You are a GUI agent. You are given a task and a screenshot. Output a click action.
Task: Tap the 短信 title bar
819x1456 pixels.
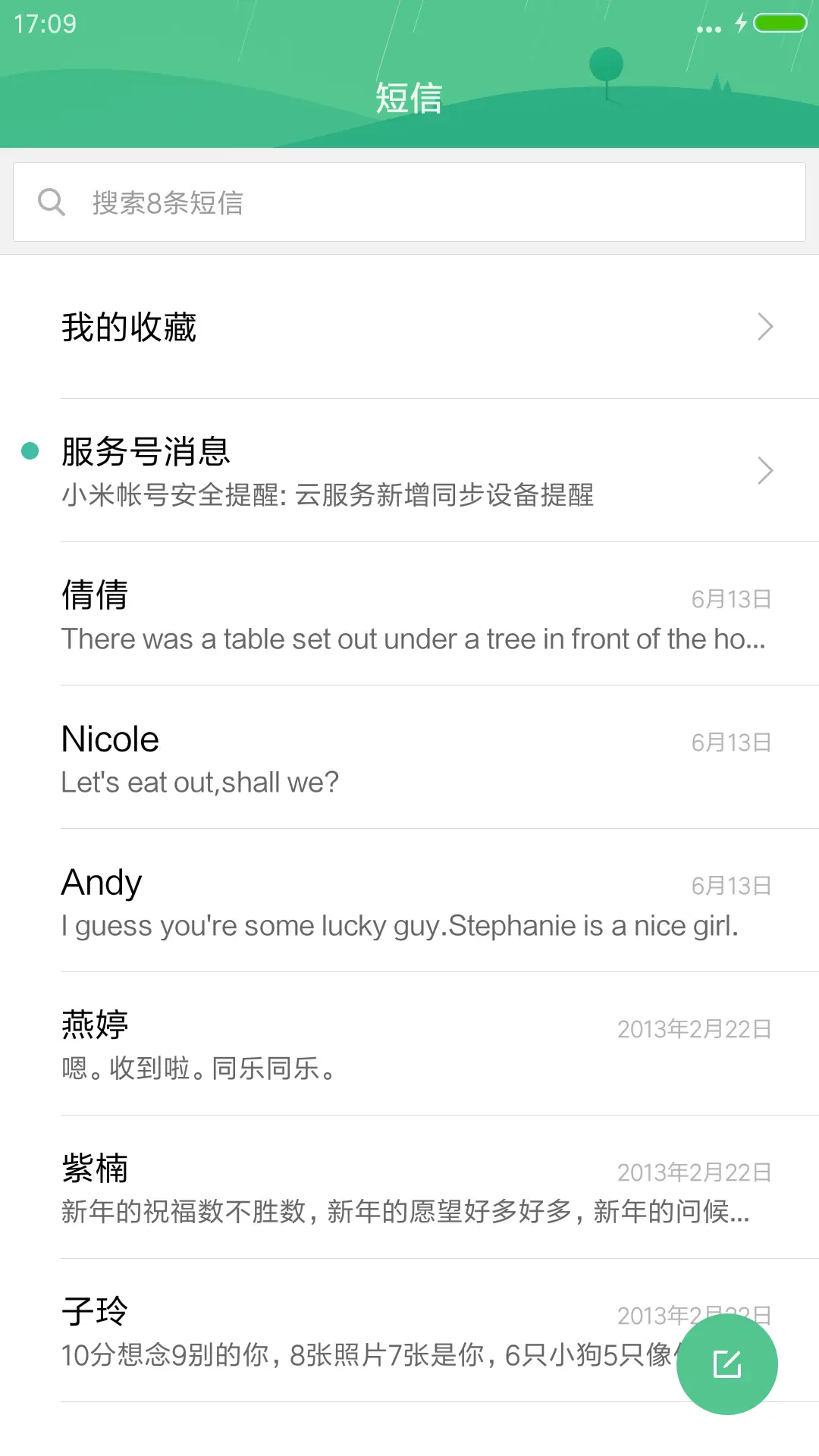409,97
